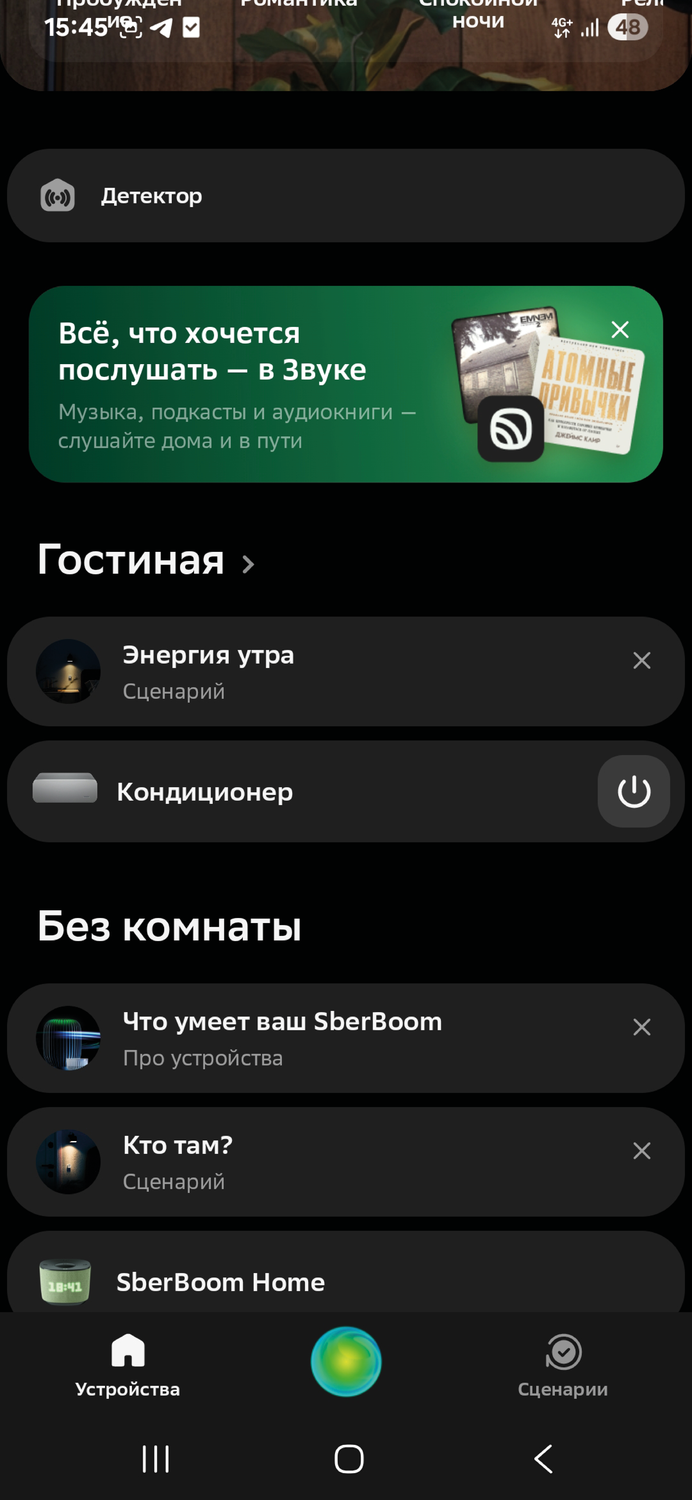Launch the voice assistant orb
Image resolution: width=692 pixels, height=1500 pixels.
(x=346, y=1361)
